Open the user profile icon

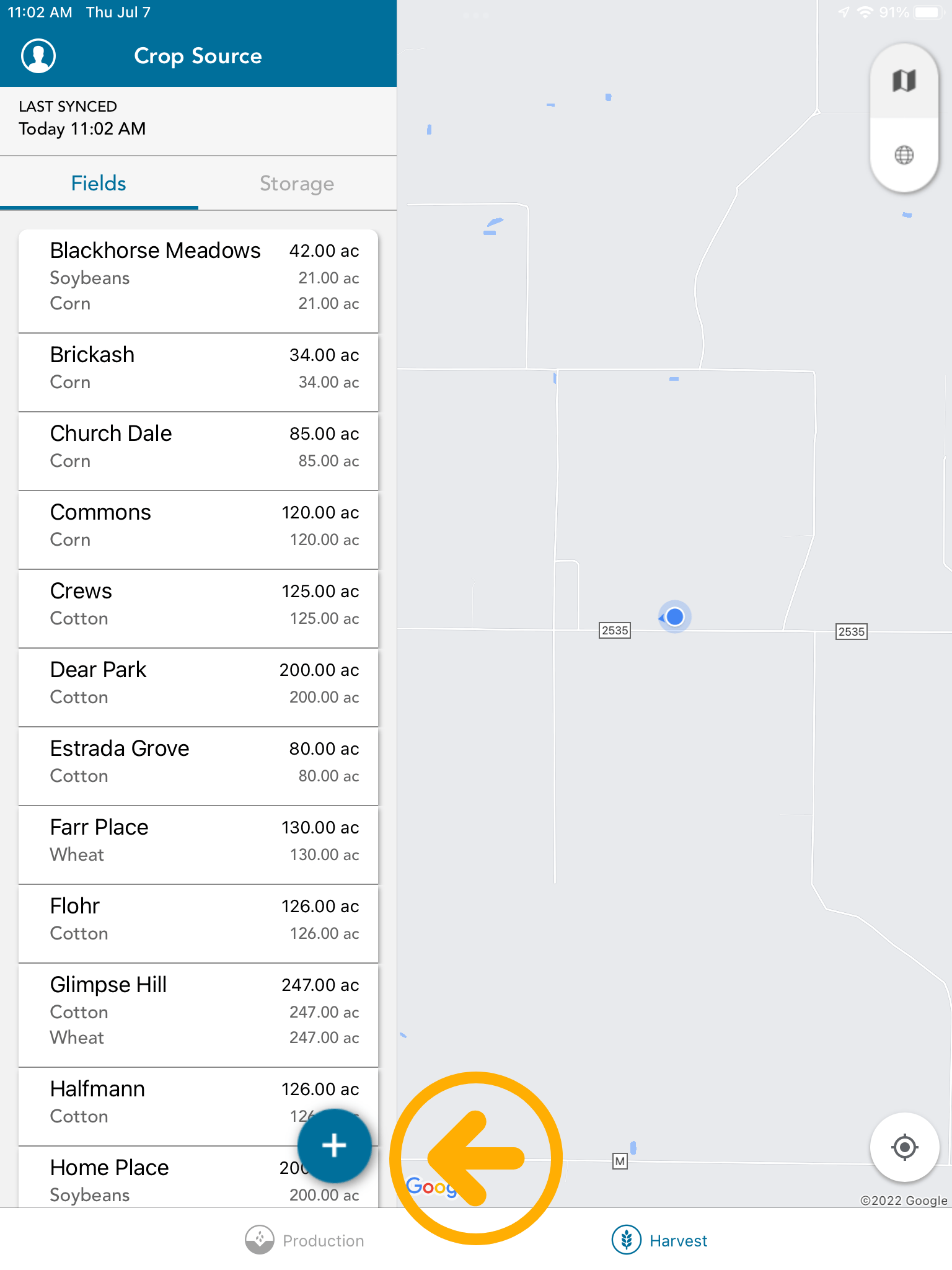pyautogui.click(x=38, y=56)
